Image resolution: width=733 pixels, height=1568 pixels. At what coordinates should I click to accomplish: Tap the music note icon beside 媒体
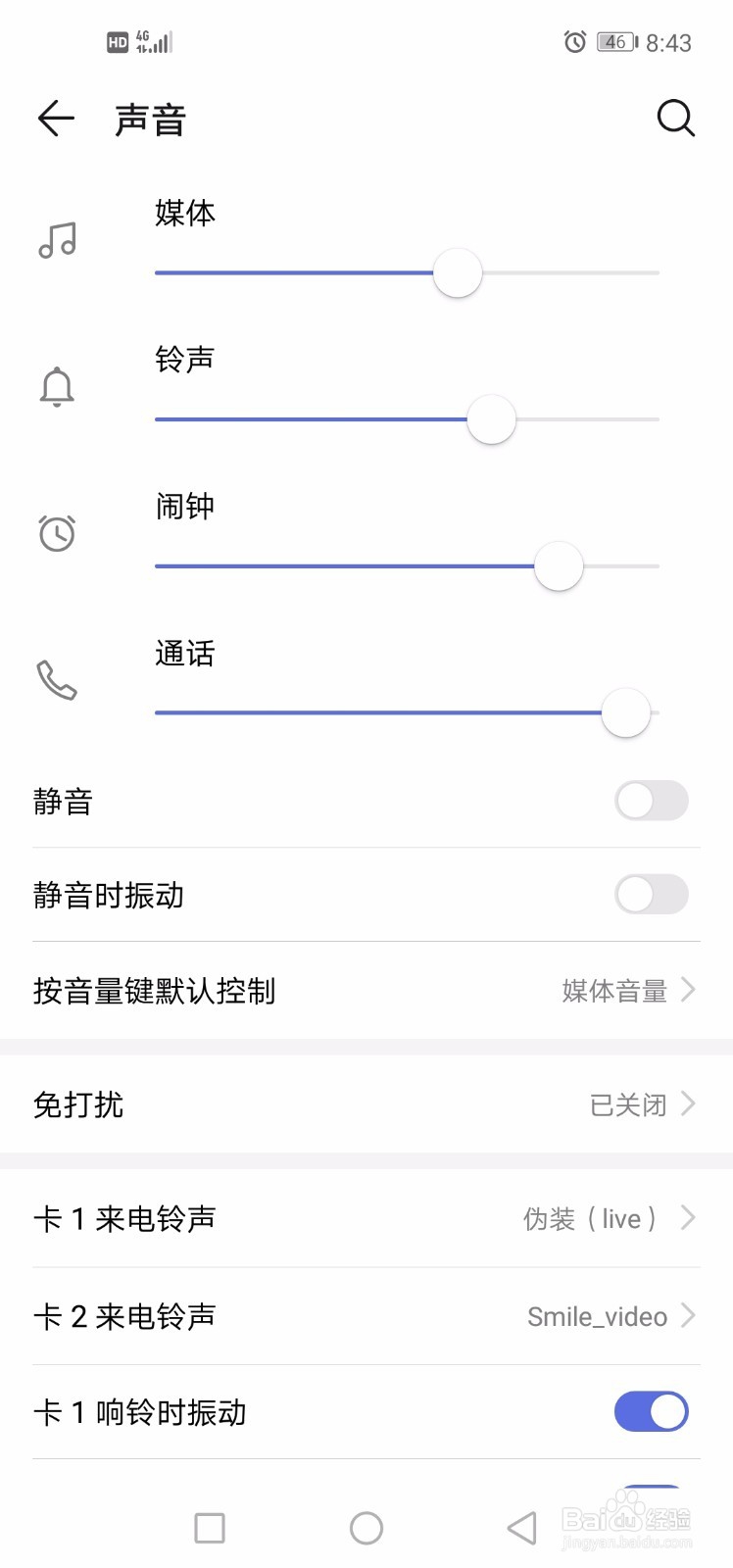57,238
